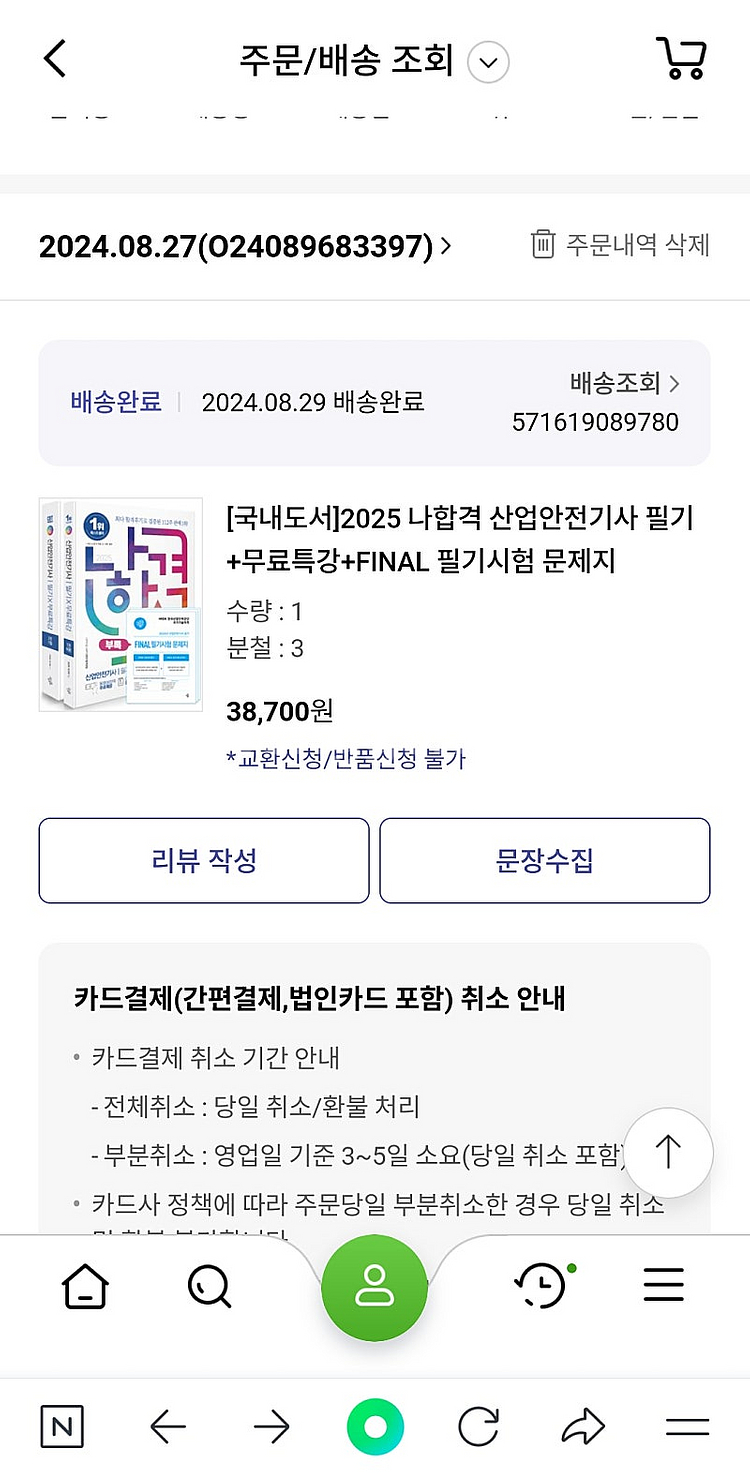Expand the 주문/배송 조회 title dropdown
The width and height of the screenshot is (750, 1476).
pyautogui.click(x=487, y=62)
